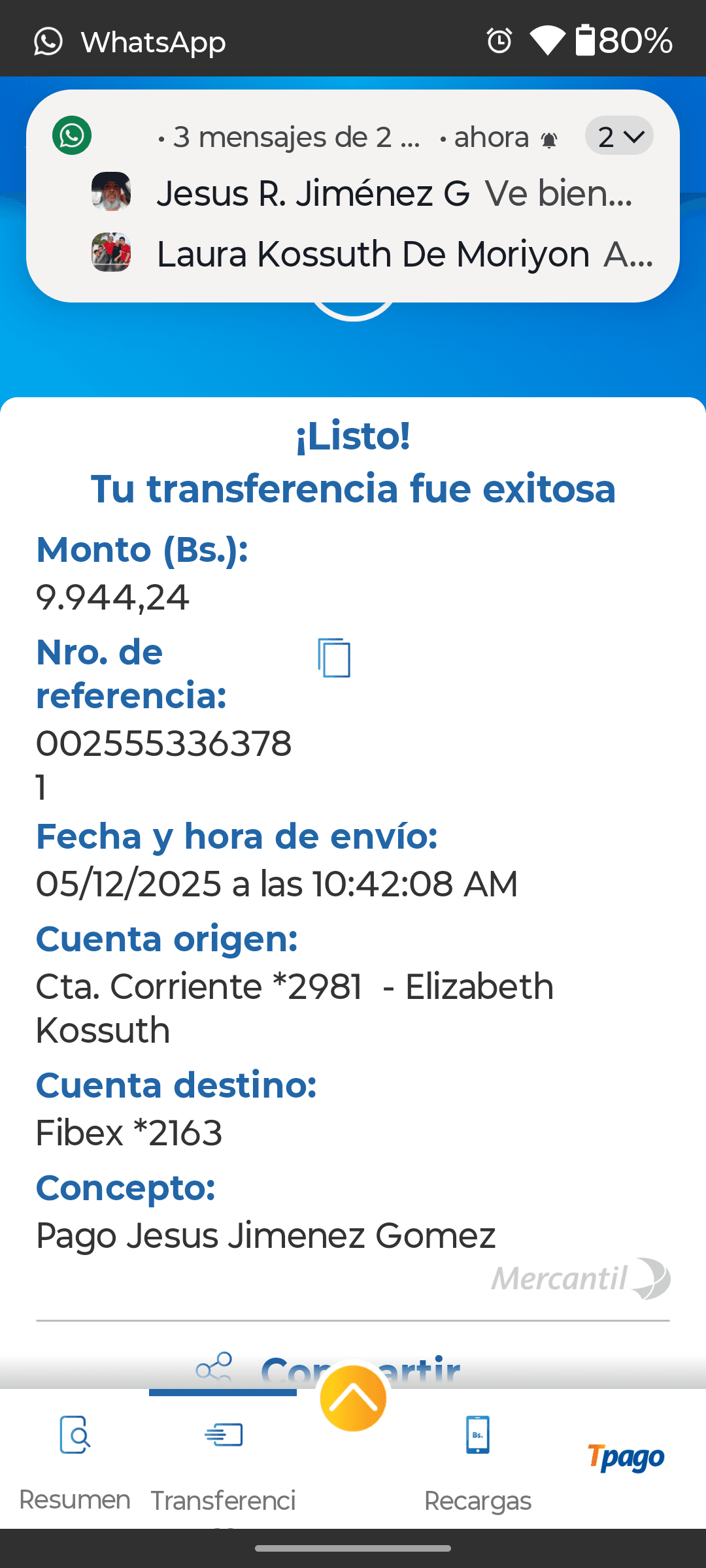Copy the reference number

[x=334, y=658]
